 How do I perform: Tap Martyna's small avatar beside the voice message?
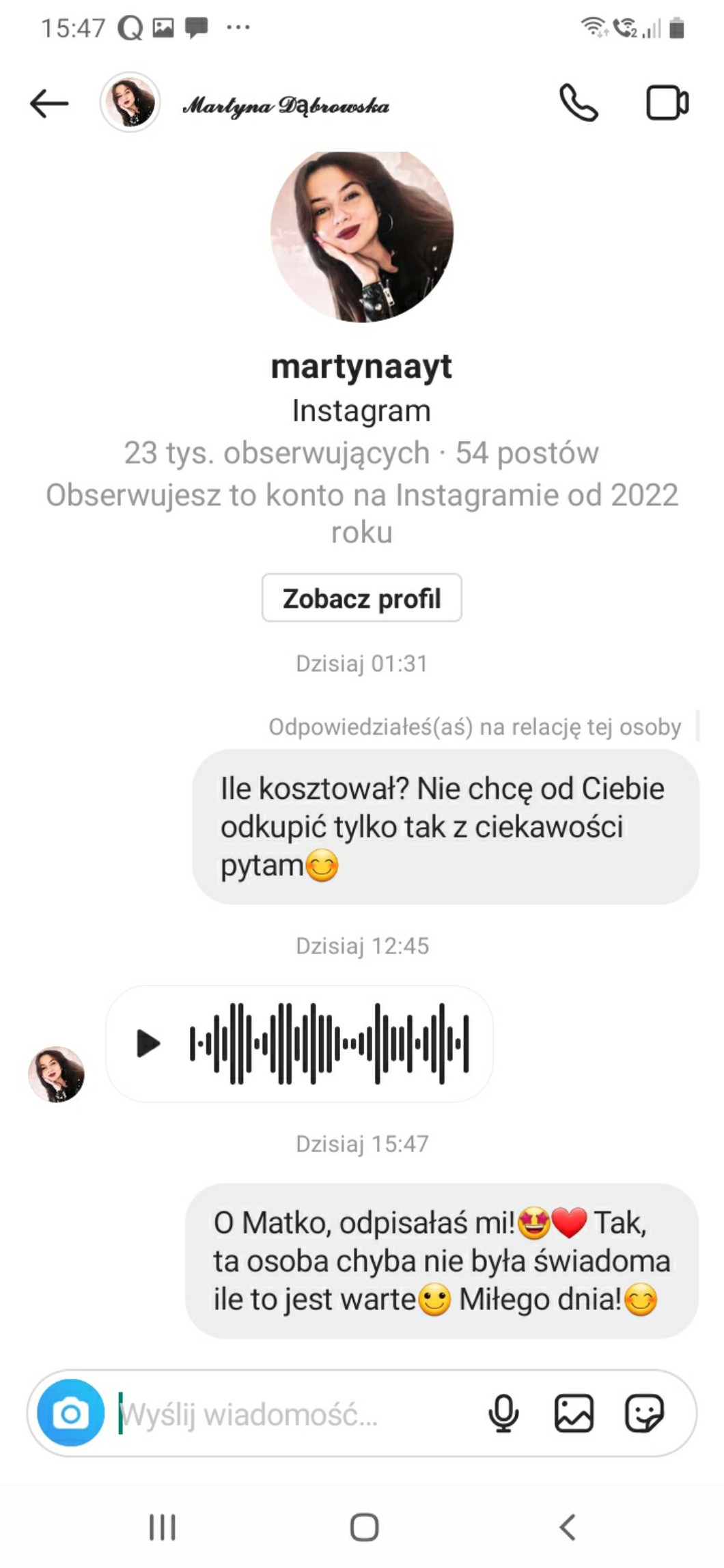tap(56, 1074)
